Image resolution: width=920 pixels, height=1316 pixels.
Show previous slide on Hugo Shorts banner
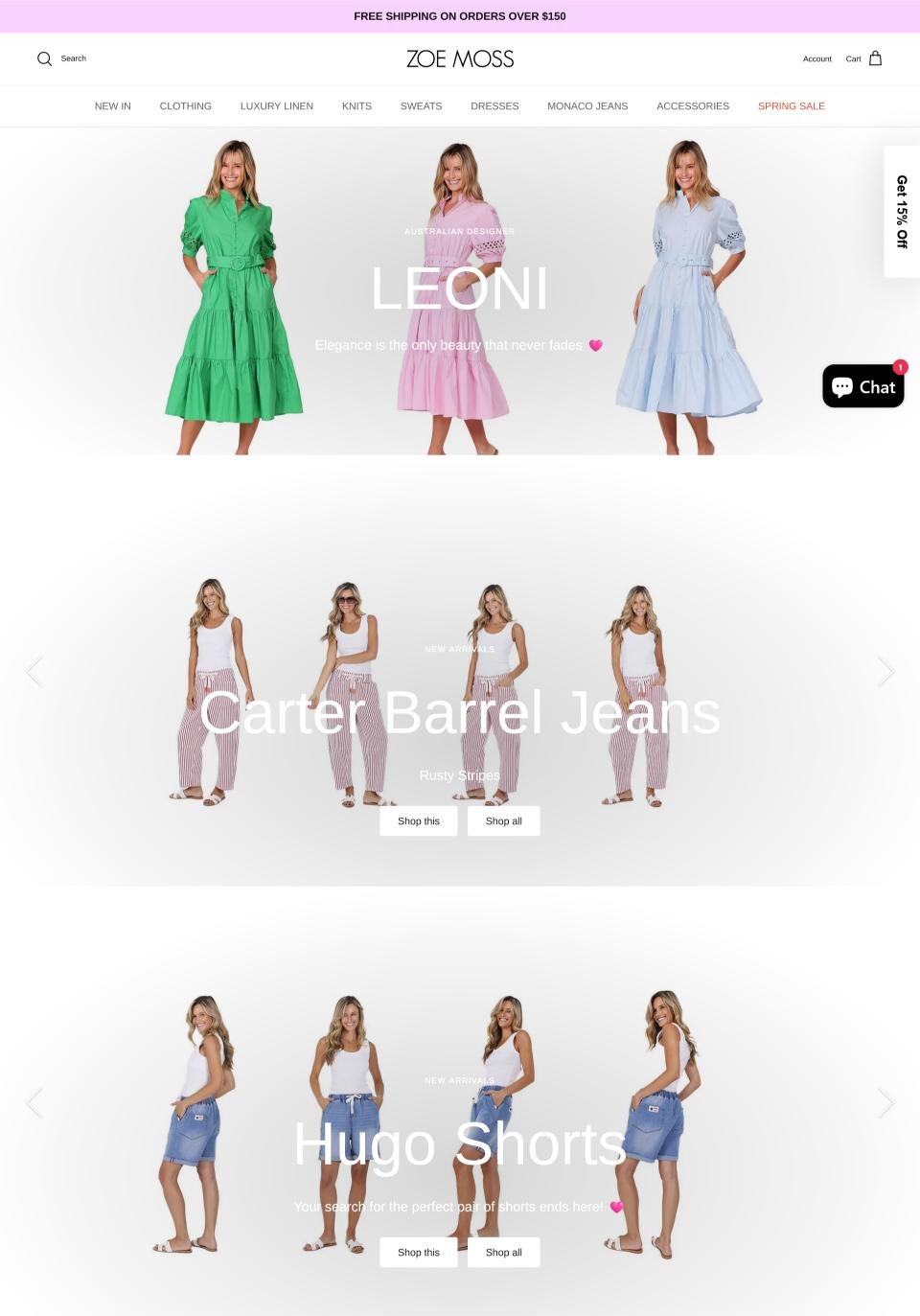click(34, 1103)
